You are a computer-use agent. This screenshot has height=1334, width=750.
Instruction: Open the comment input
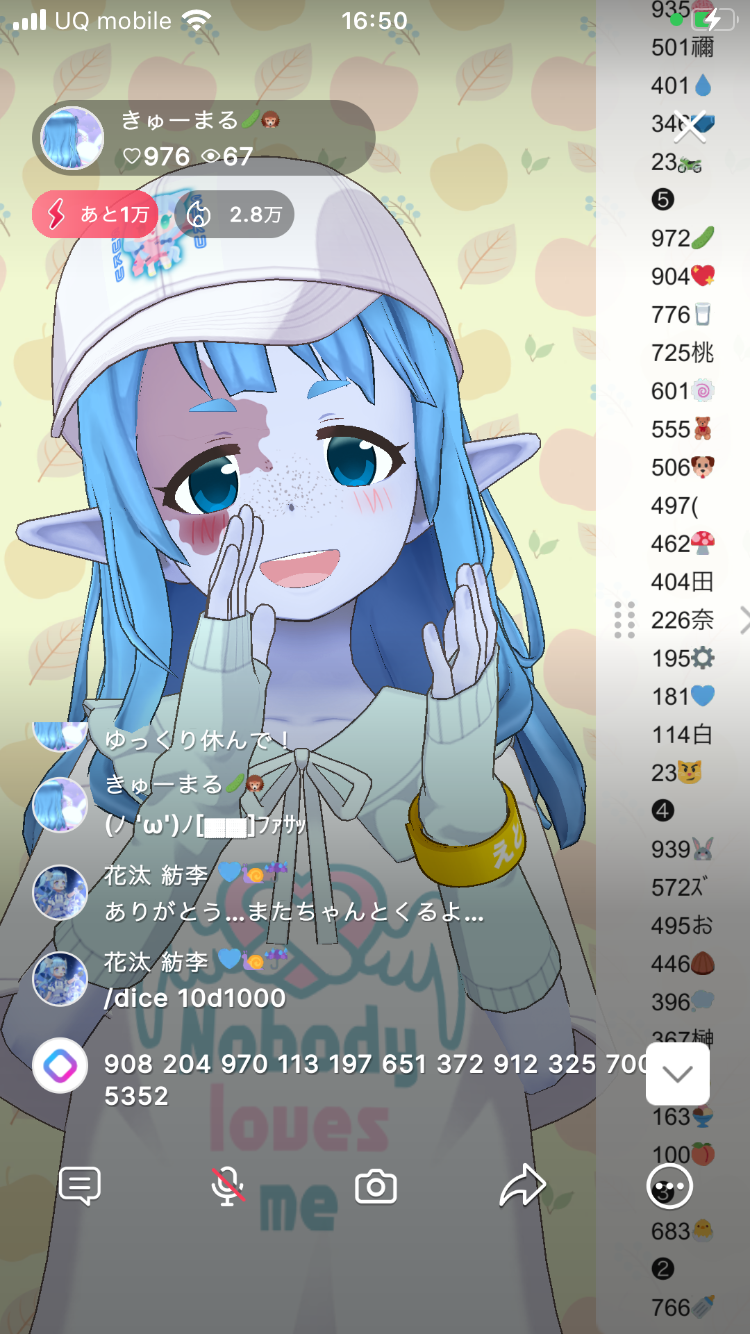tap(80, 1187)
